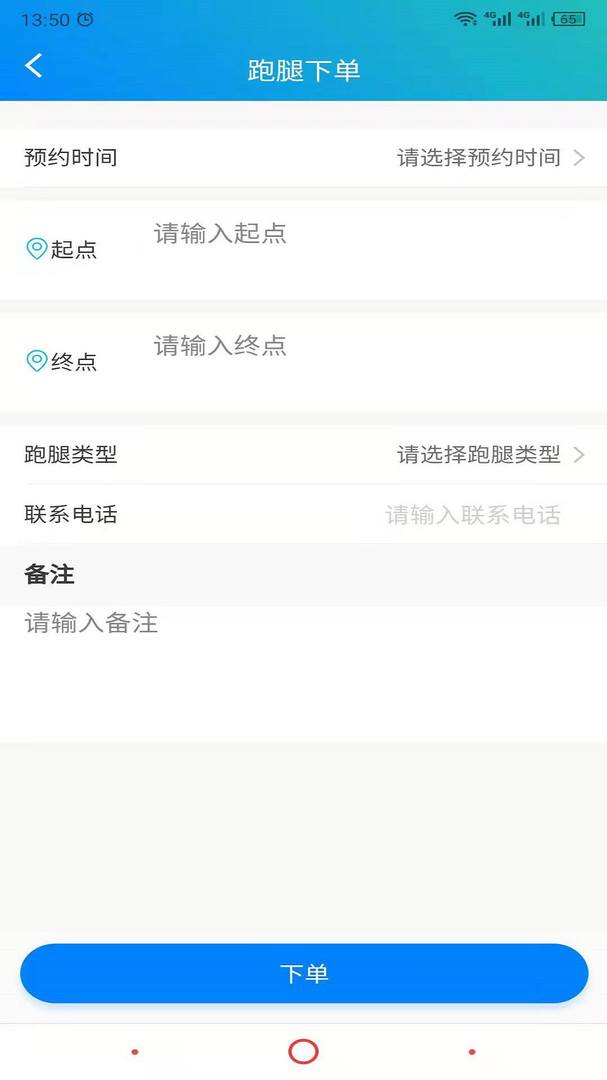Screen dimensions: 607x1080
Task: Go back using the top-left arrow
Action: coord(34,66)
